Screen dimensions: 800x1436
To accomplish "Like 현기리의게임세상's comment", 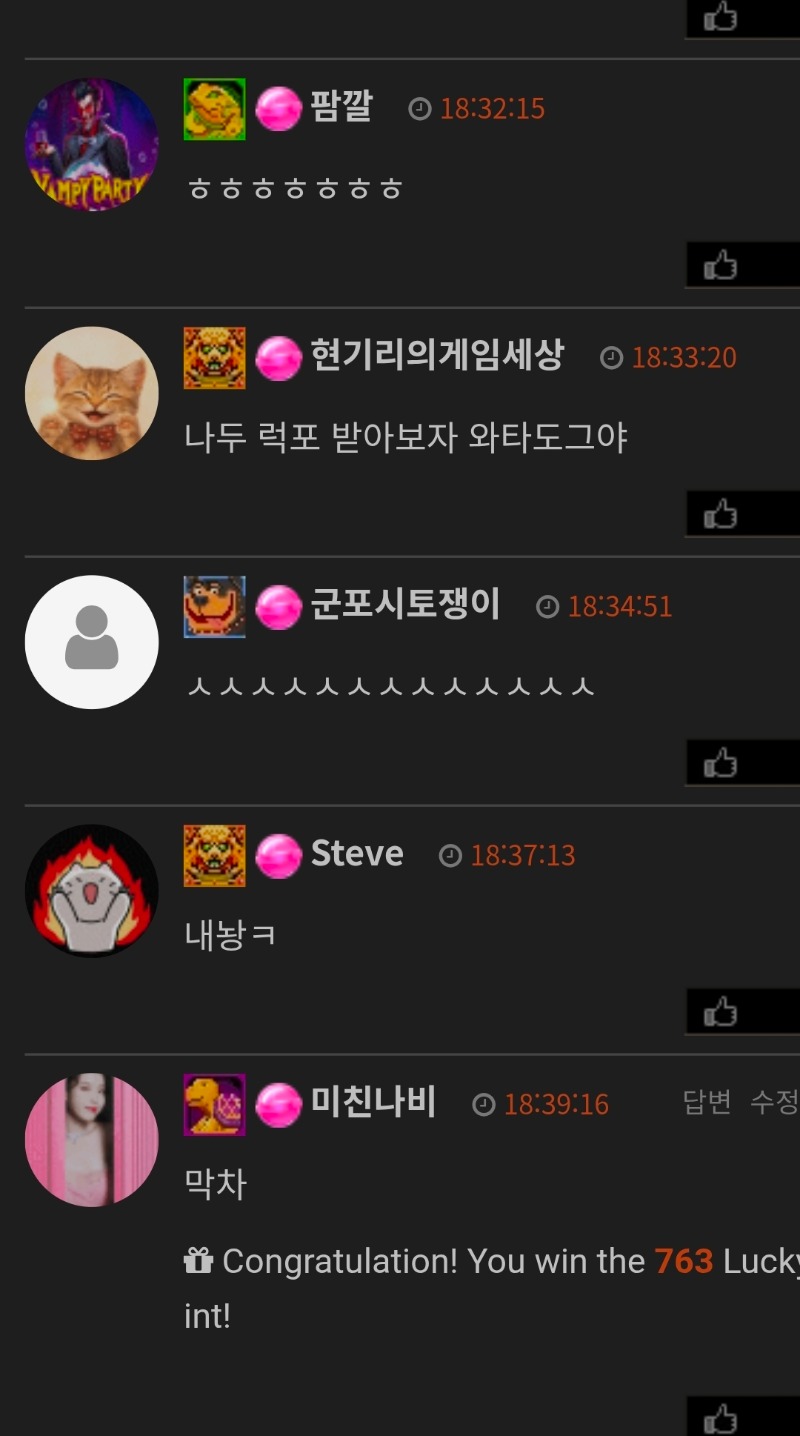I will point(721,515).
